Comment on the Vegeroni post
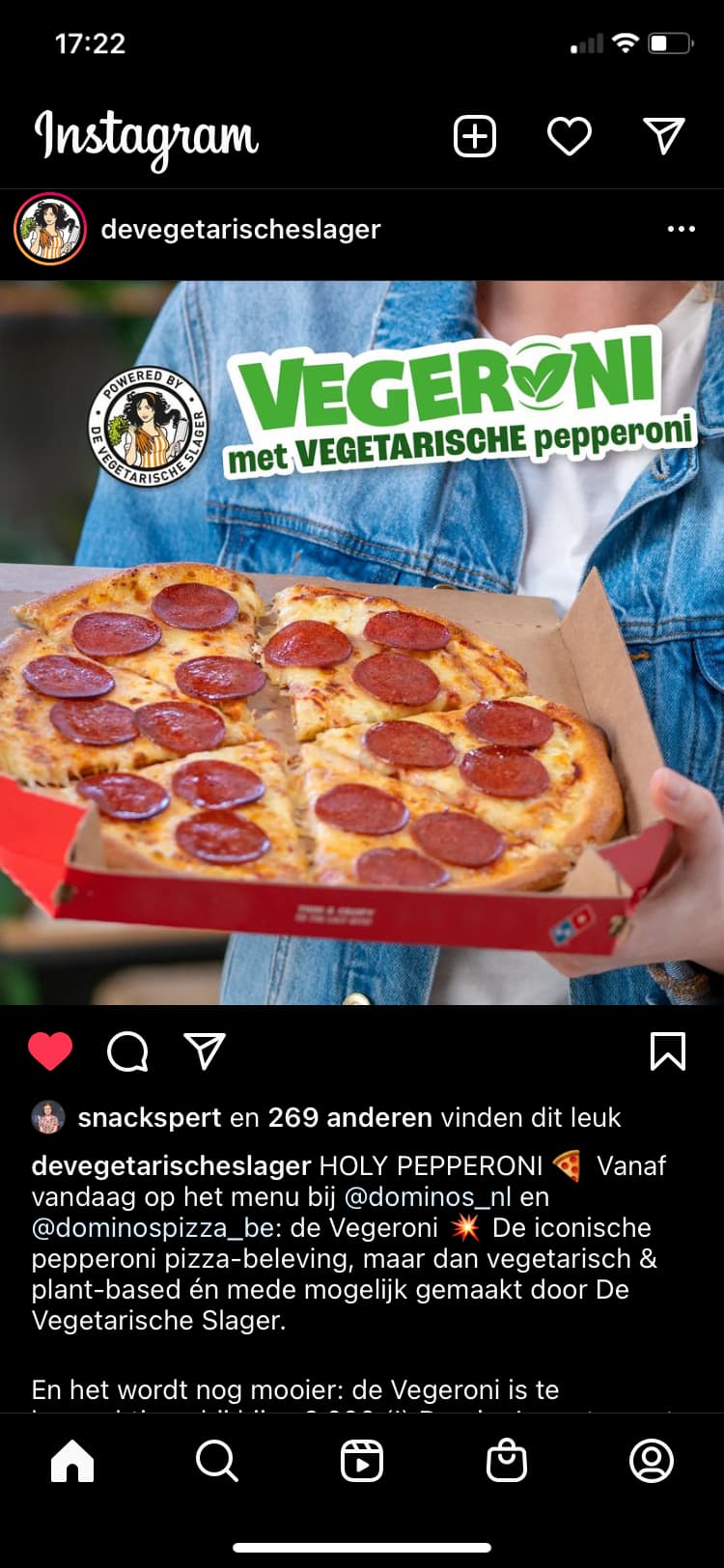Image resolution: width=724 pixels, height=1568 pixels. (127, 1051)
